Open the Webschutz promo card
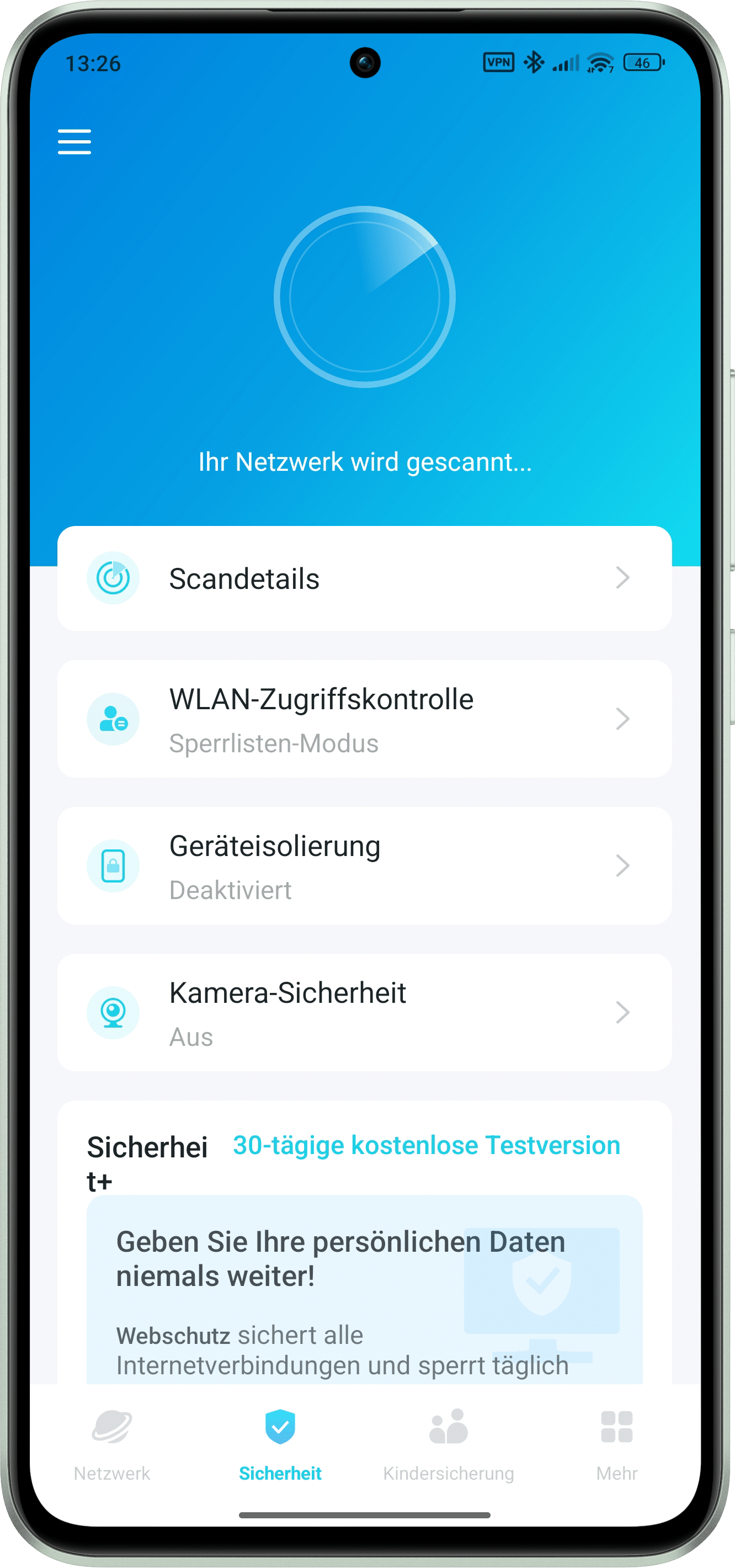735x1568 pixels. point(364,1290)
